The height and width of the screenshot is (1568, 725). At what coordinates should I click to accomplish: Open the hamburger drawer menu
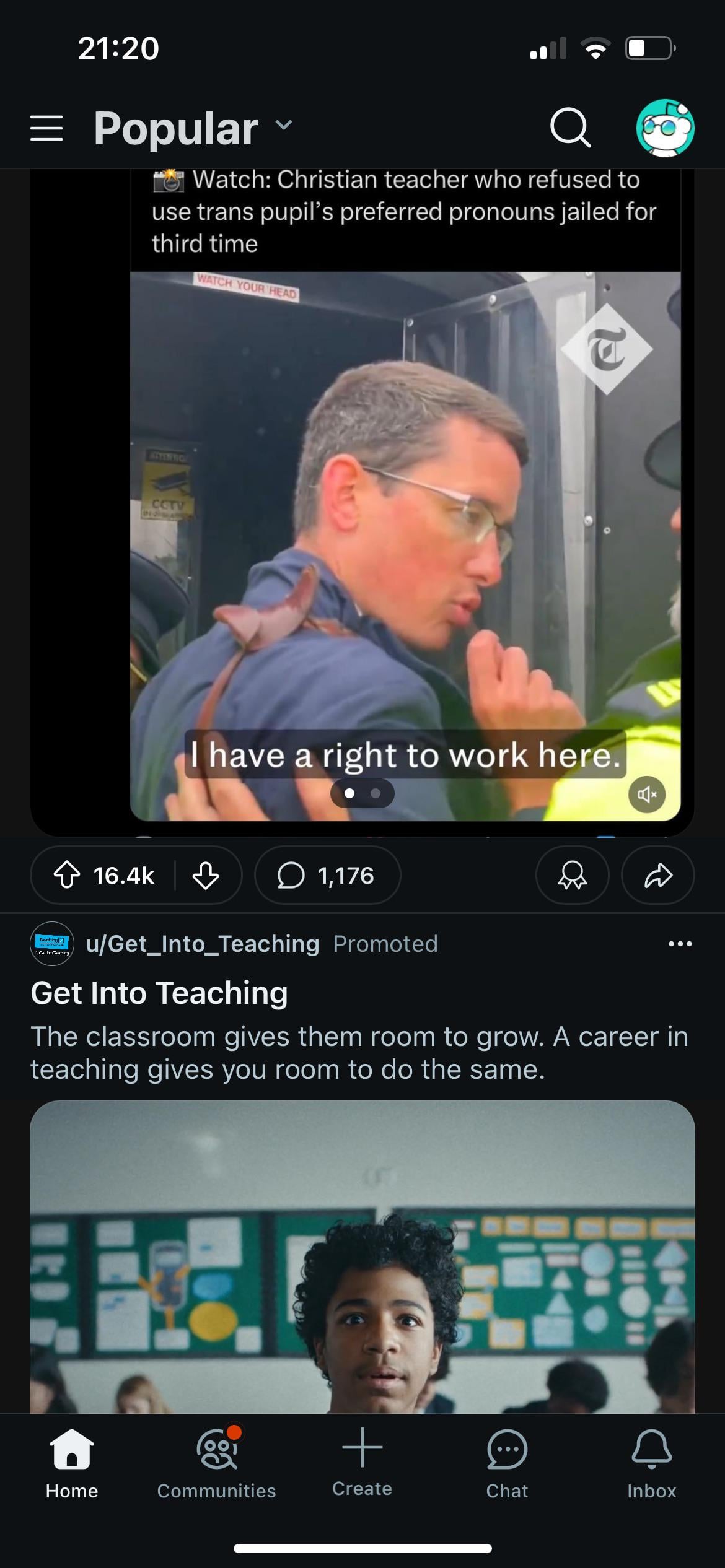point(46,128)
